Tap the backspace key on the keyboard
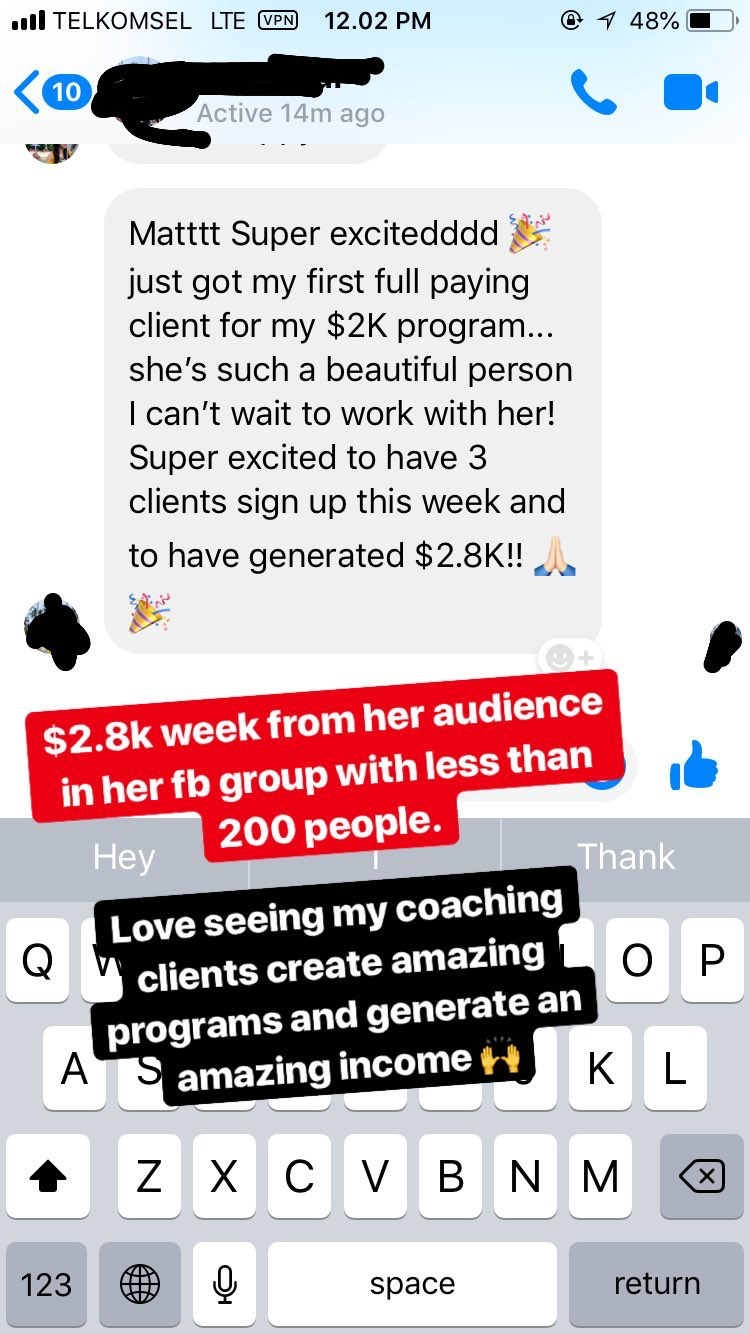 pyautogui.click(x=700, y=1176)
